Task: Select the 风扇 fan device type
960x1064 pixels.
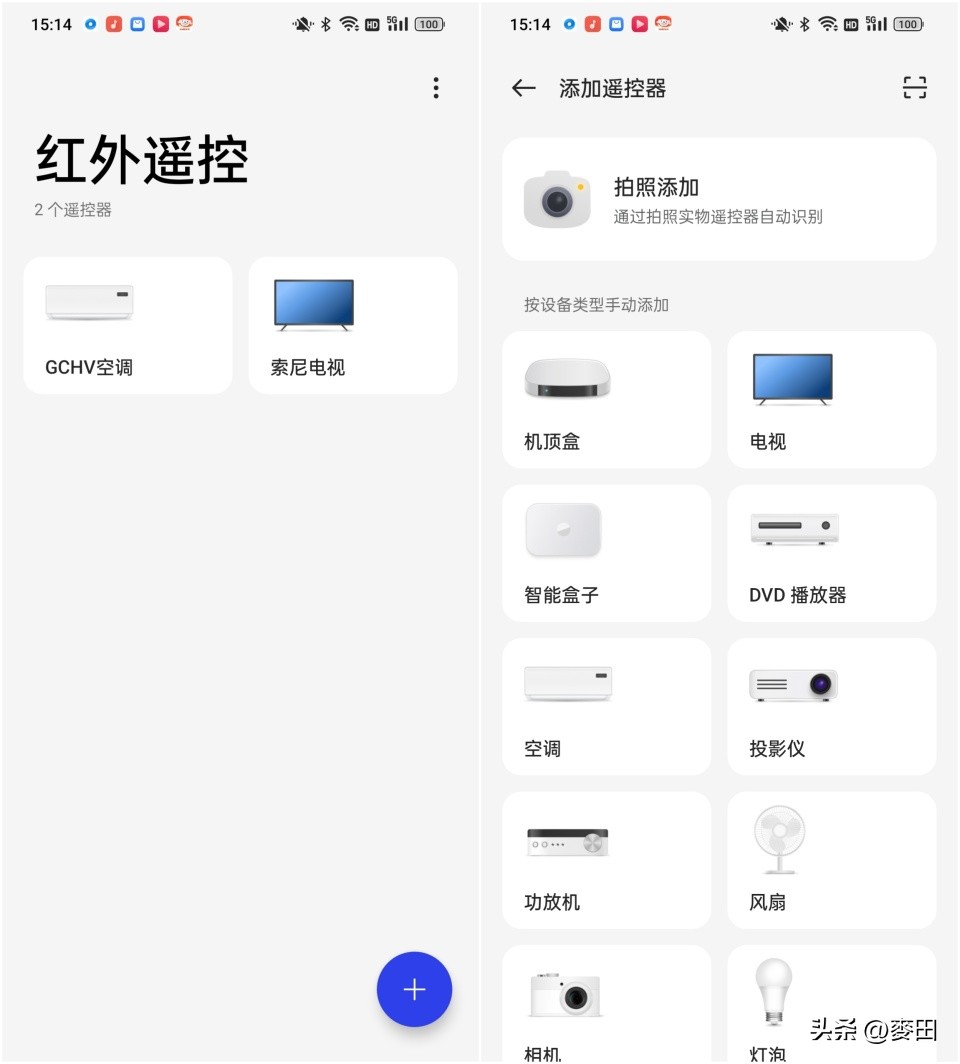Action: pyautogui.click(x=831, y=860)
